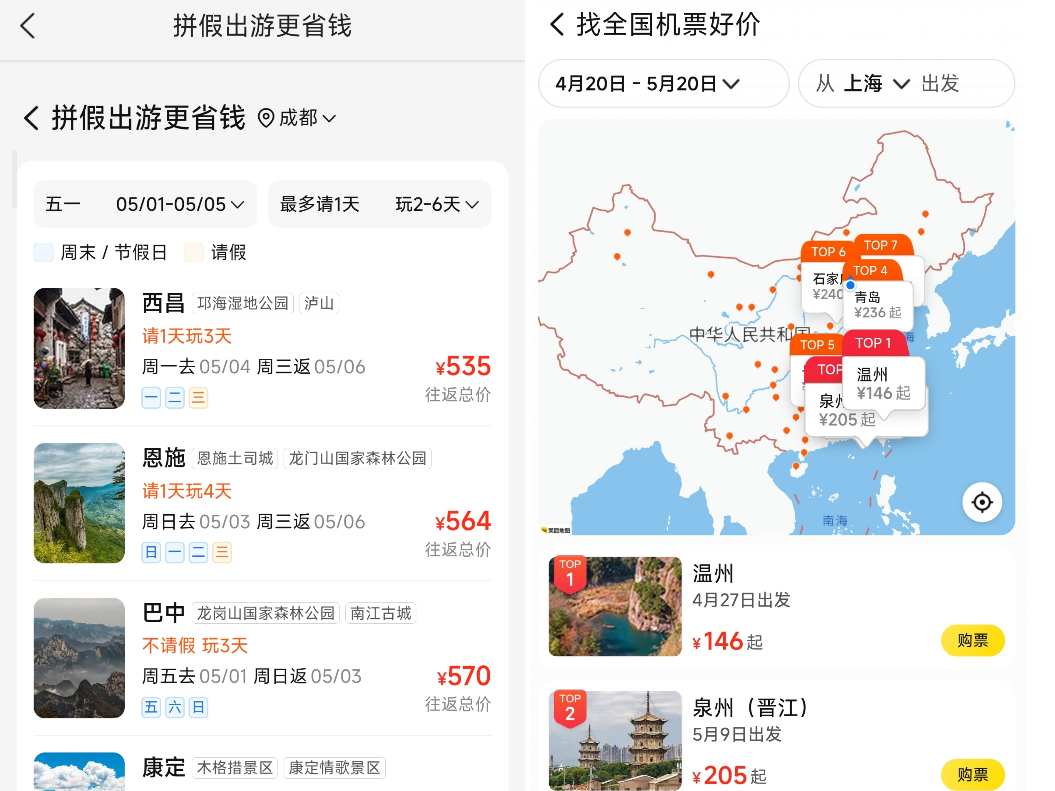This screenshot has width=1055, height=791.
Task: Expand the 最多请1天 玩2-6天 filter
Action: coord(379,204)
